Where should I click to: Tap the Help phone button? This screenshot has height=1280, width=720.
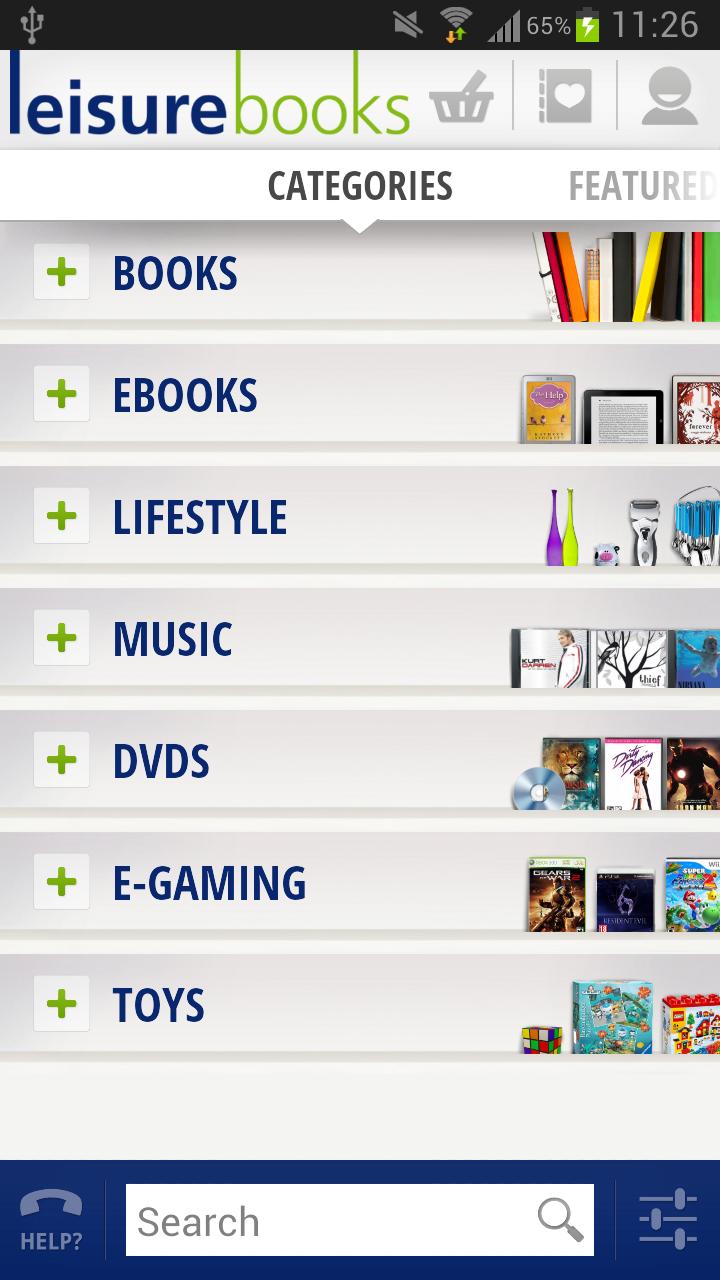click(51, 1220)
